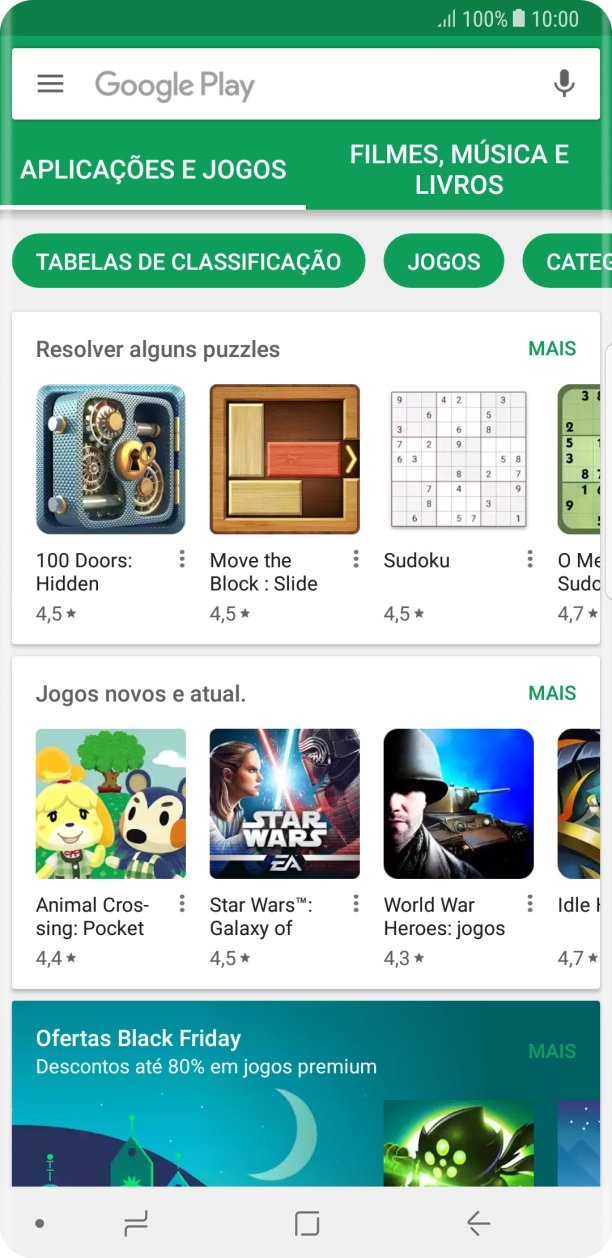The image size is (612, 1258).
Task: Tap the Google Play search field
Action: [300, 85]
